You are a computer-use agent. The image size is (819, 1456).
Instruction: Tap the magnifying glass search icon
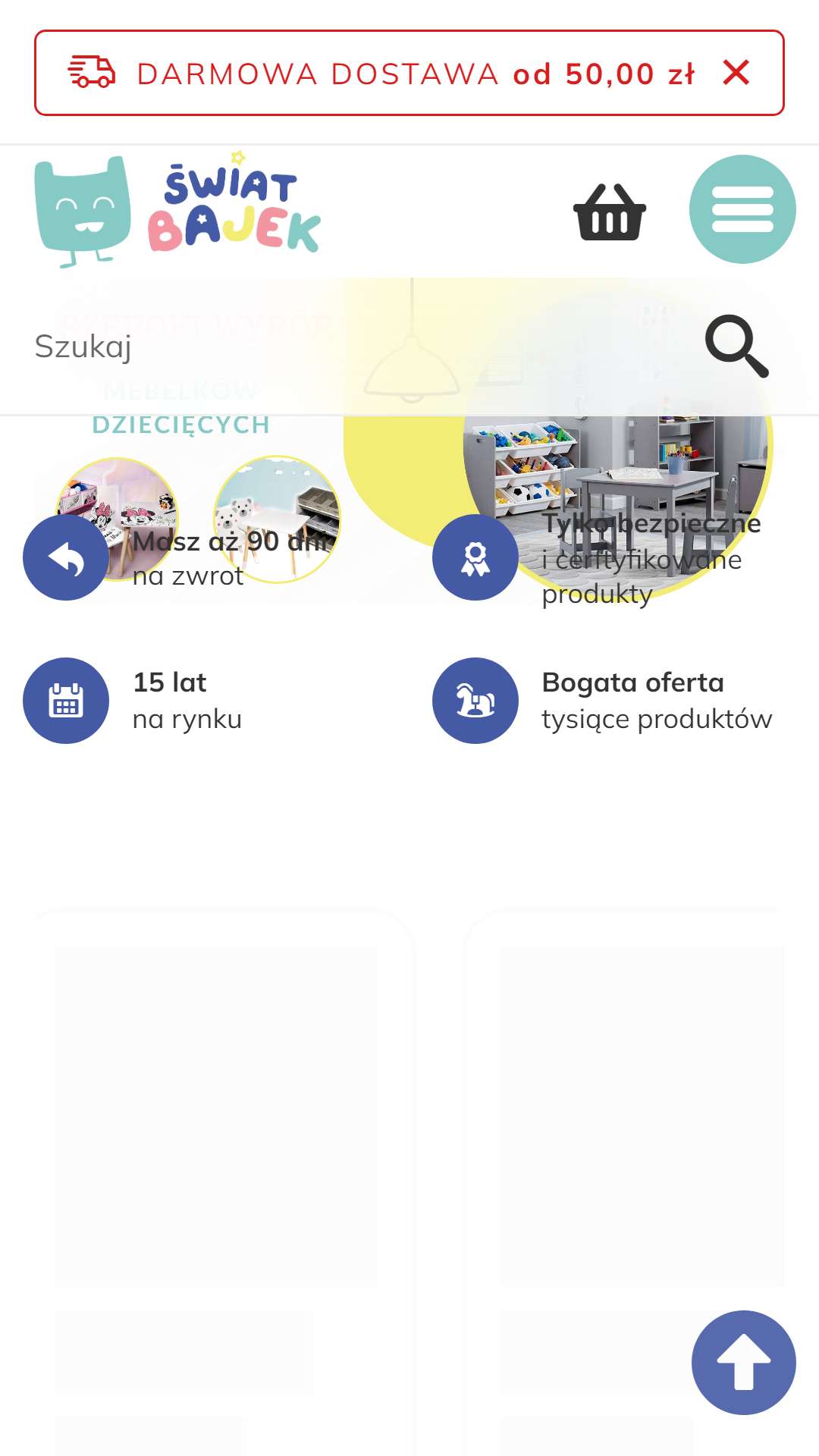coord(736,347)
